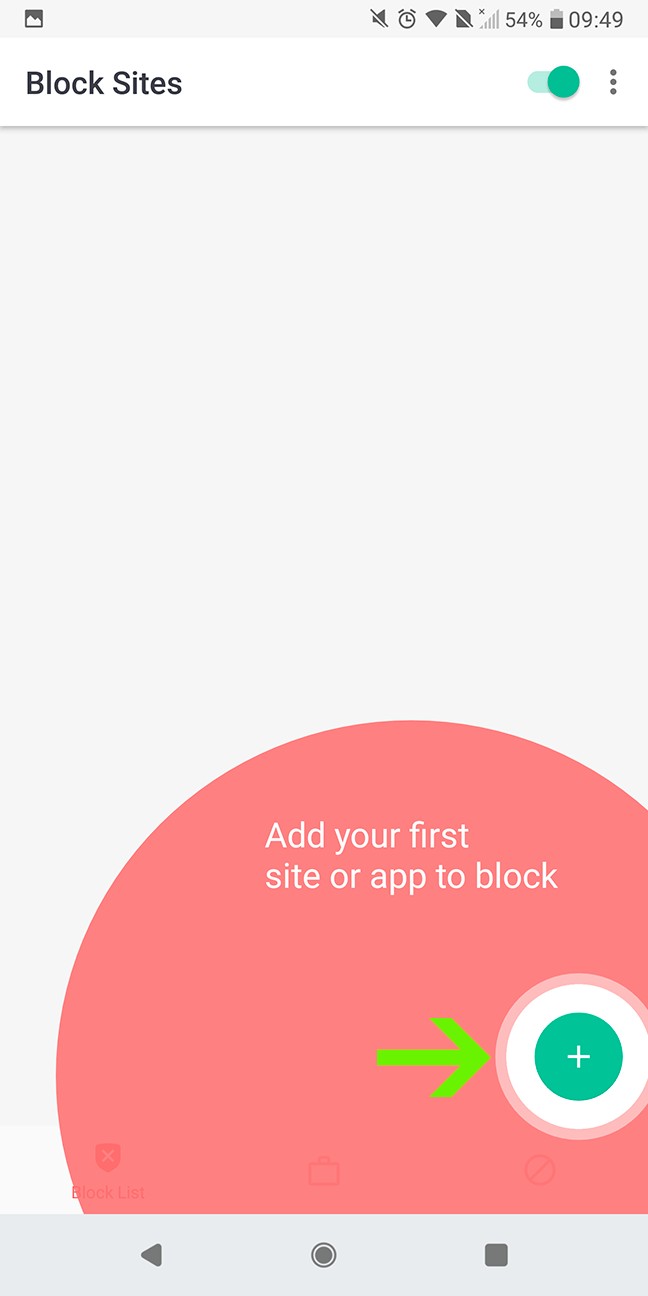Toggle the Block Sites switch off
This screenshot has width=648, height=1296.
554,82
